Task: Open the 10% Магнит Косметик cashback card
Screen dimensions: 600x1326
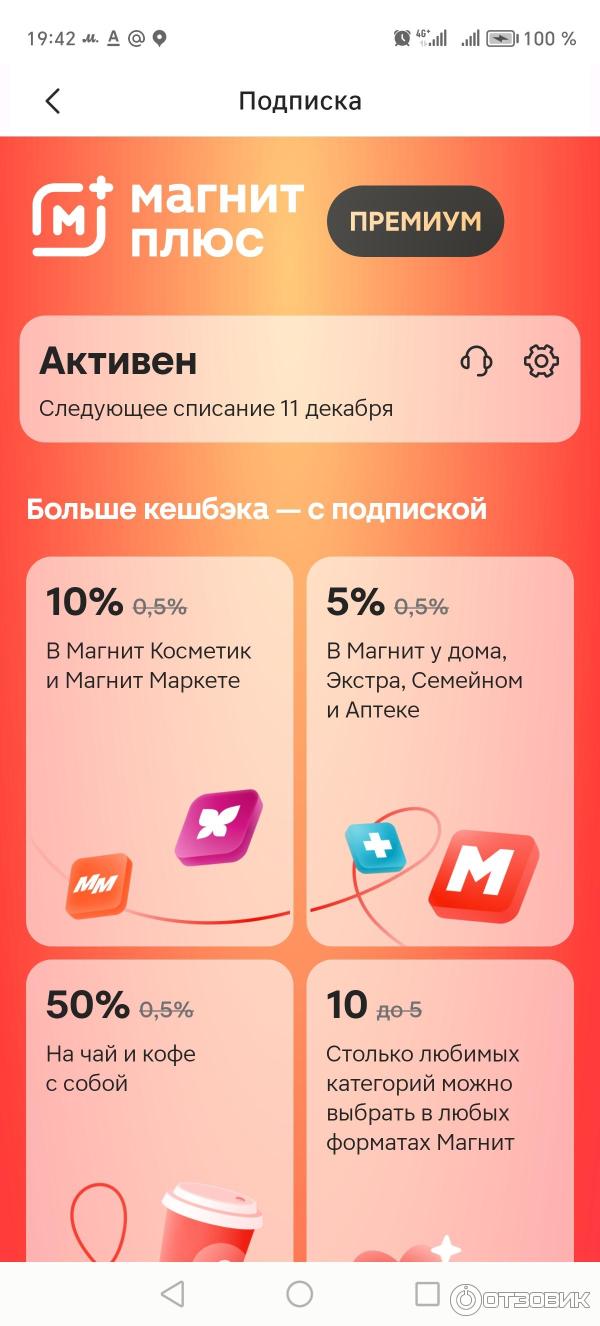Action: [x=160, y=750]
